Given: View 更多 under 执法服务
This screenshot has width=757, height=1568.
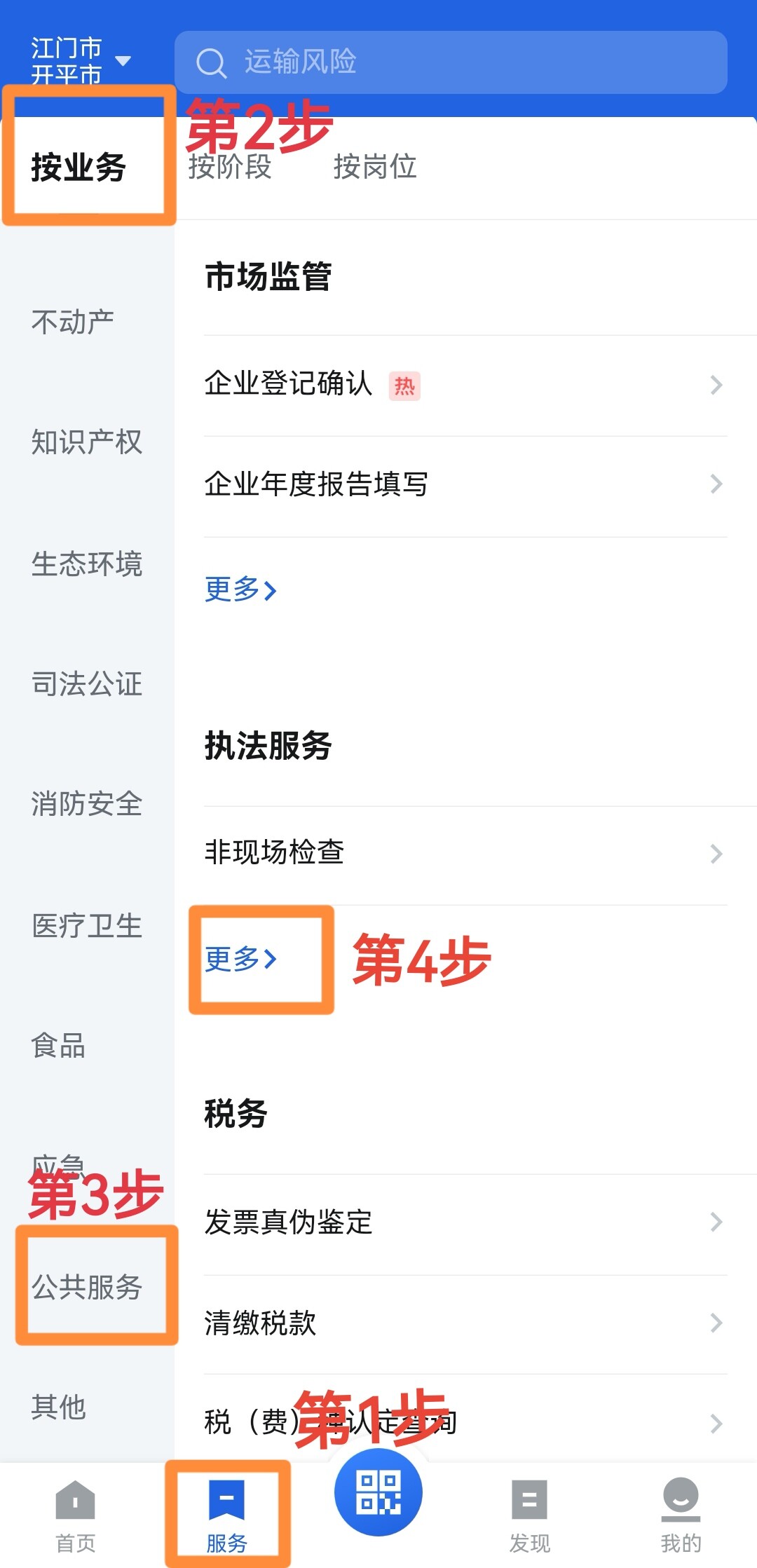Looking at the screenshot, I should click(240, 958).
